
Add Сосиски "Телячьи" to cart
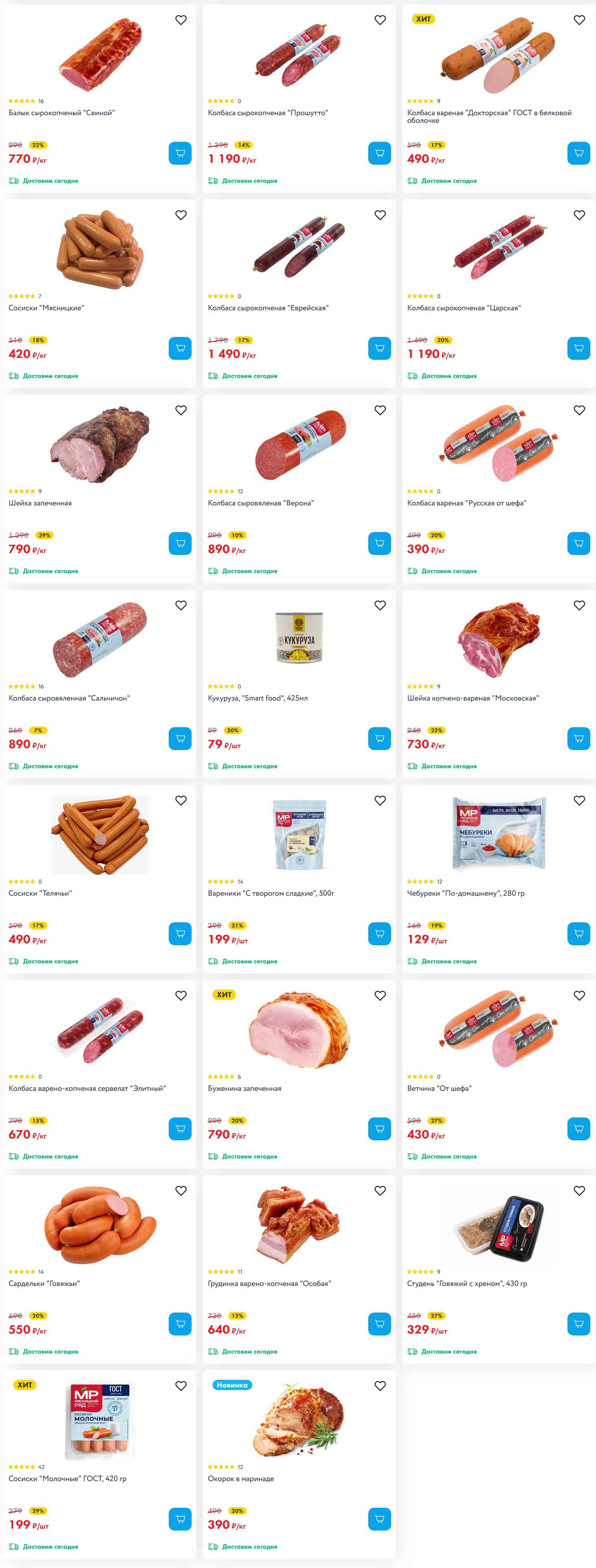pyautogui.click(x=180, y=934)
